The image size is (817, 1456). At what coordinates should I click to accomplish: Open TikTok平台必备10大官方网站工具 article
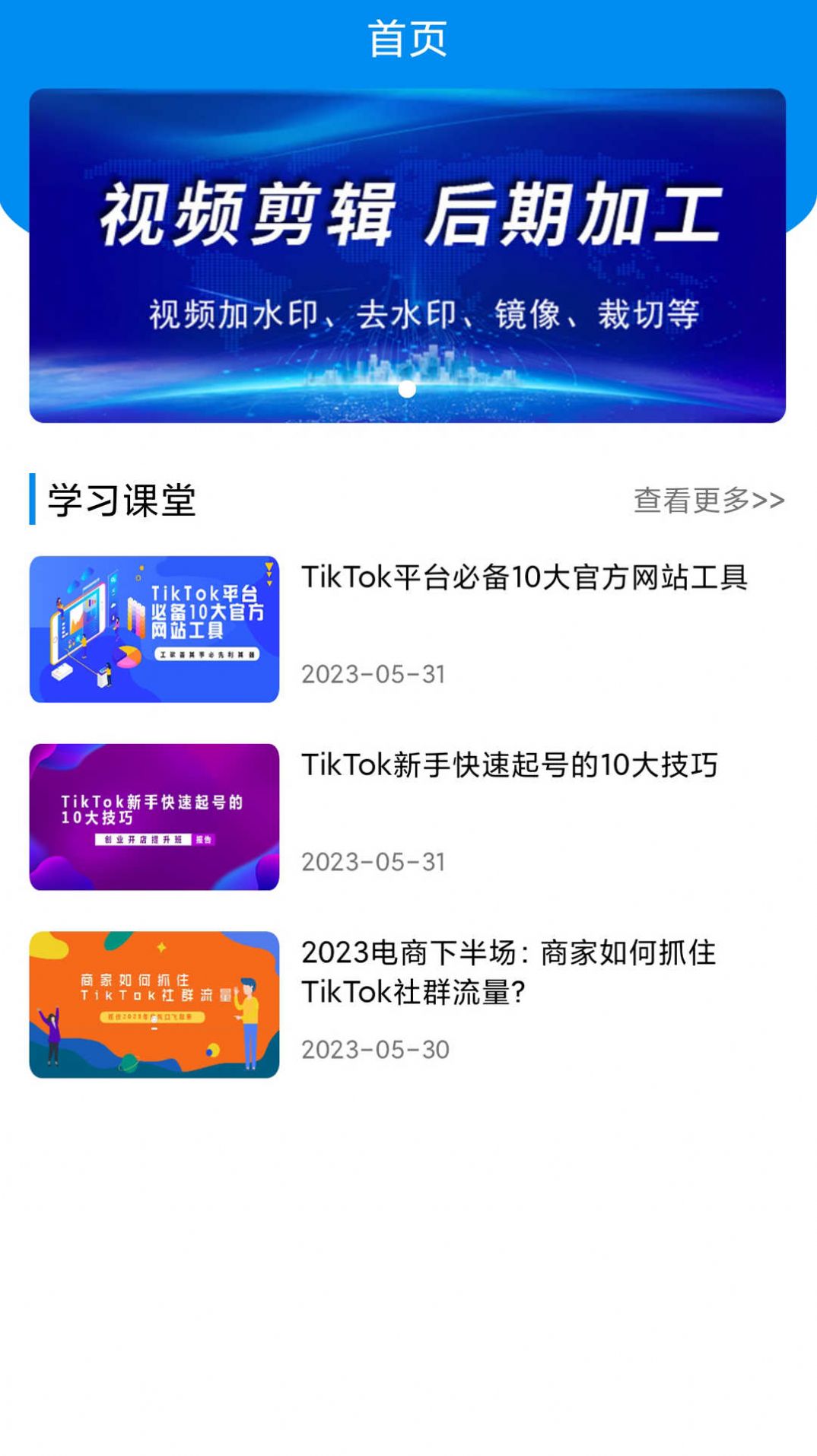[x=526, y=578]
